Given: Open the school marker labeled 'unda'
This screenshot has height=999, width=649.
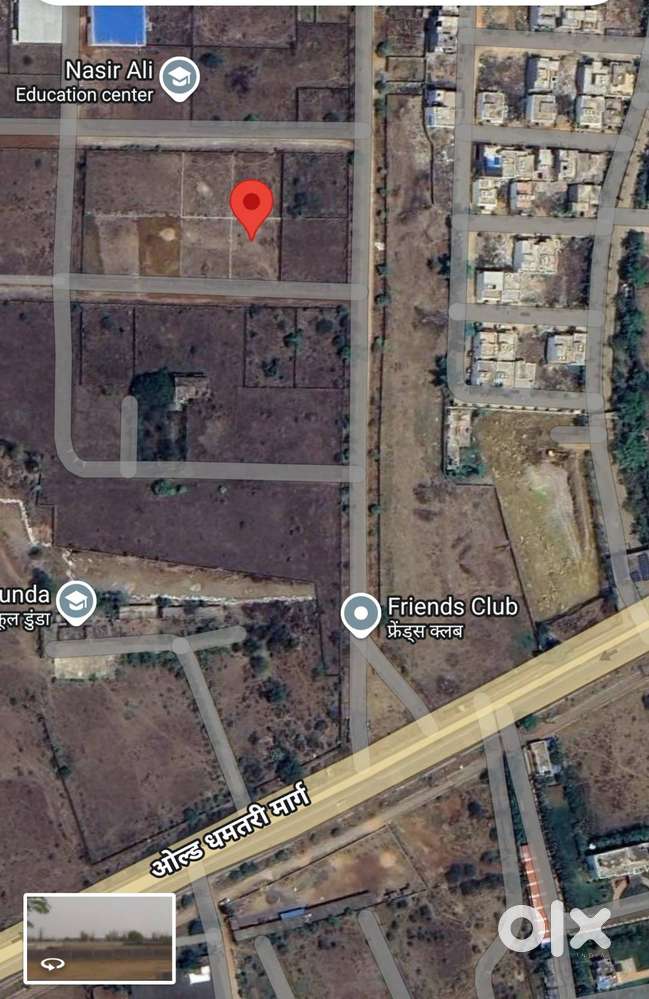Looking at the screenshot, I should [75, 602].
